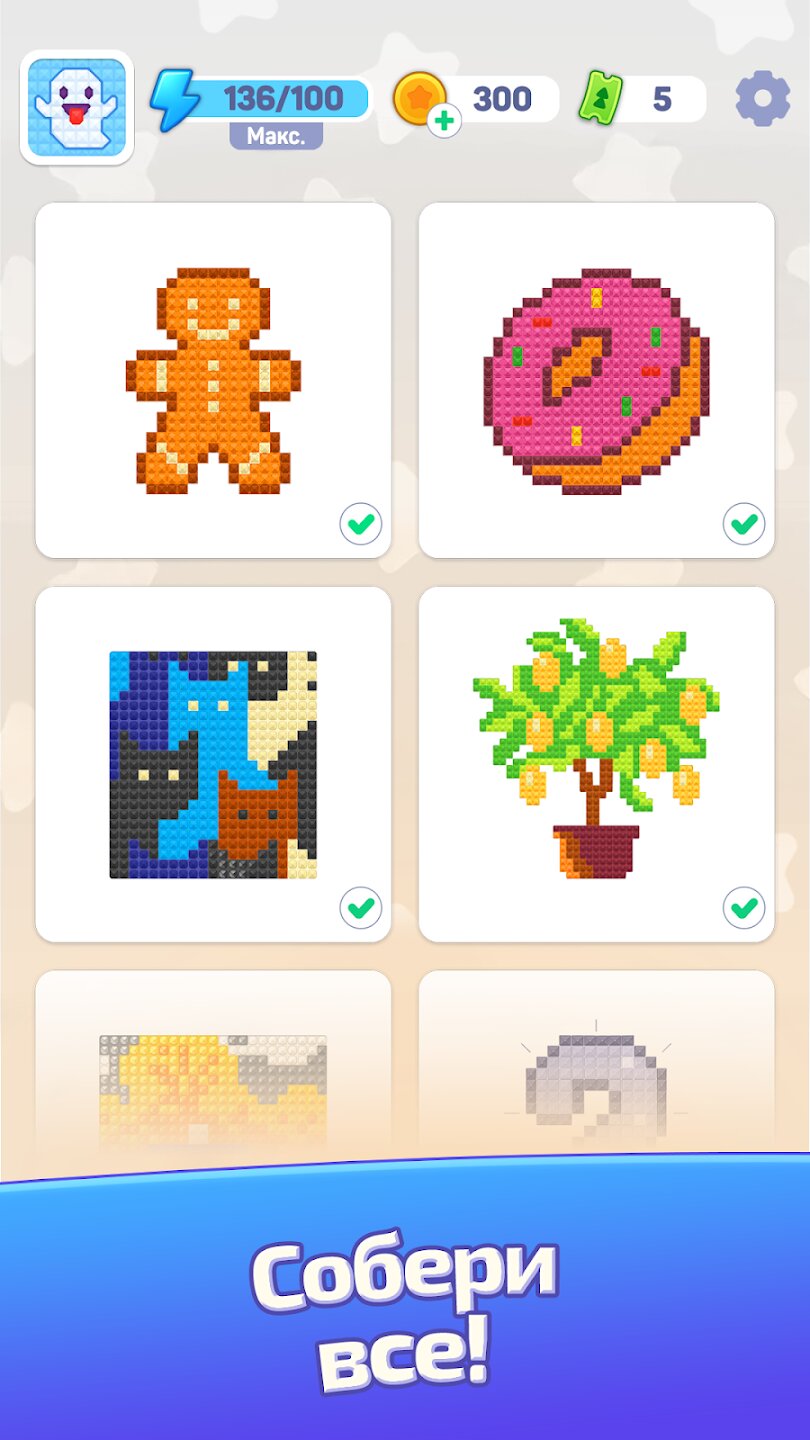Open the settings gear
Viewport: 810px width, 1440px height.
[x=762, y=98]
